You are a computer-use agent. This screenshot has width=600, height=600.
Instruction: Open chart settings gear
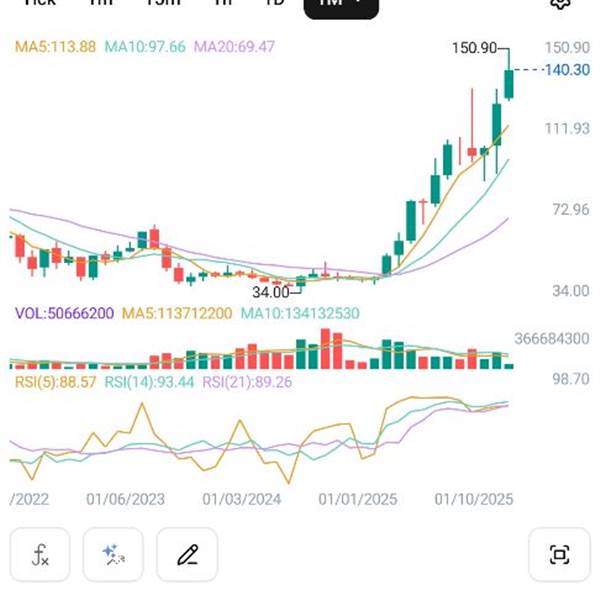[x=561, y=4]
